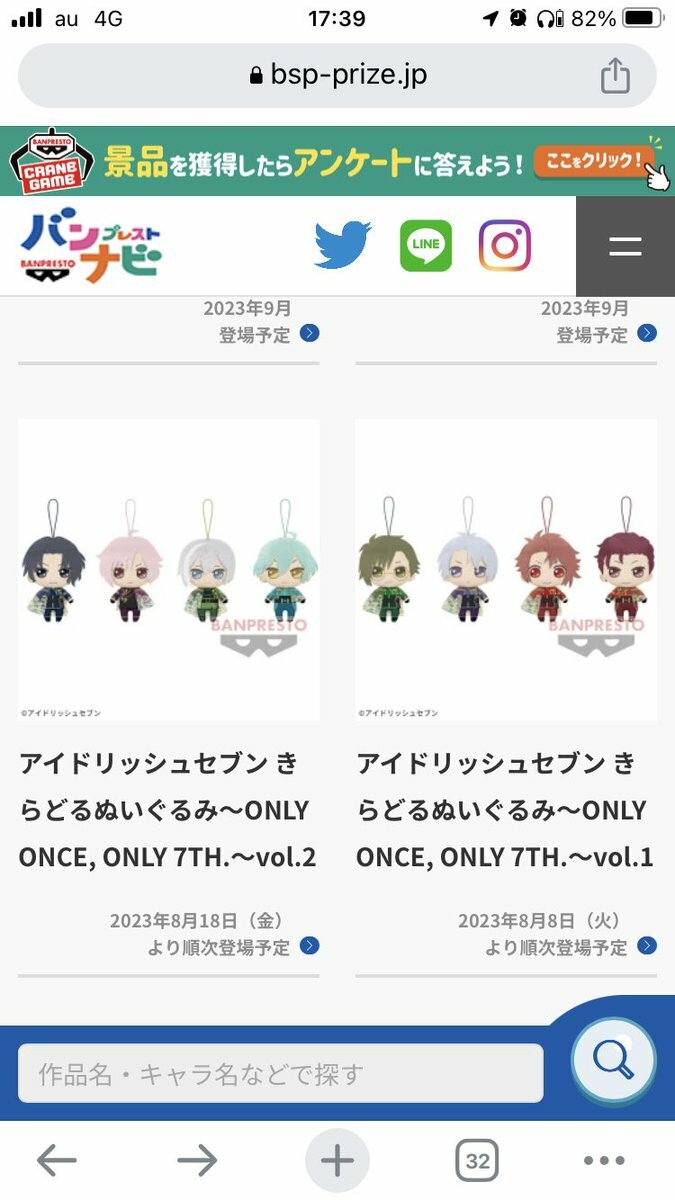Viewport: 675px width, 1200px height.
Task: Open the Instagram page
Action: pos(505,246)
